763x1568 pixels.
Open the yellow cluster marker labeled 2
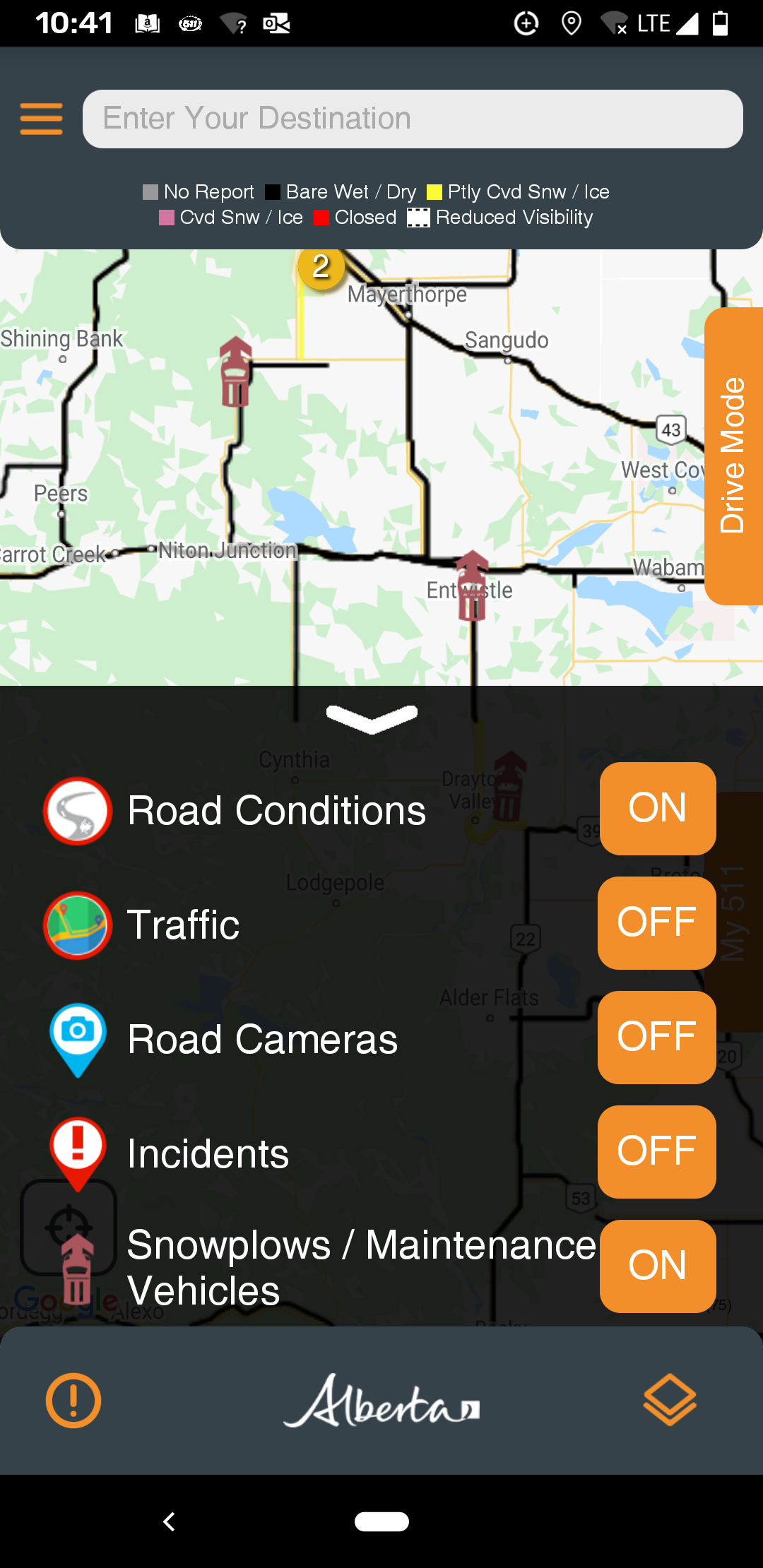[321, 267]
